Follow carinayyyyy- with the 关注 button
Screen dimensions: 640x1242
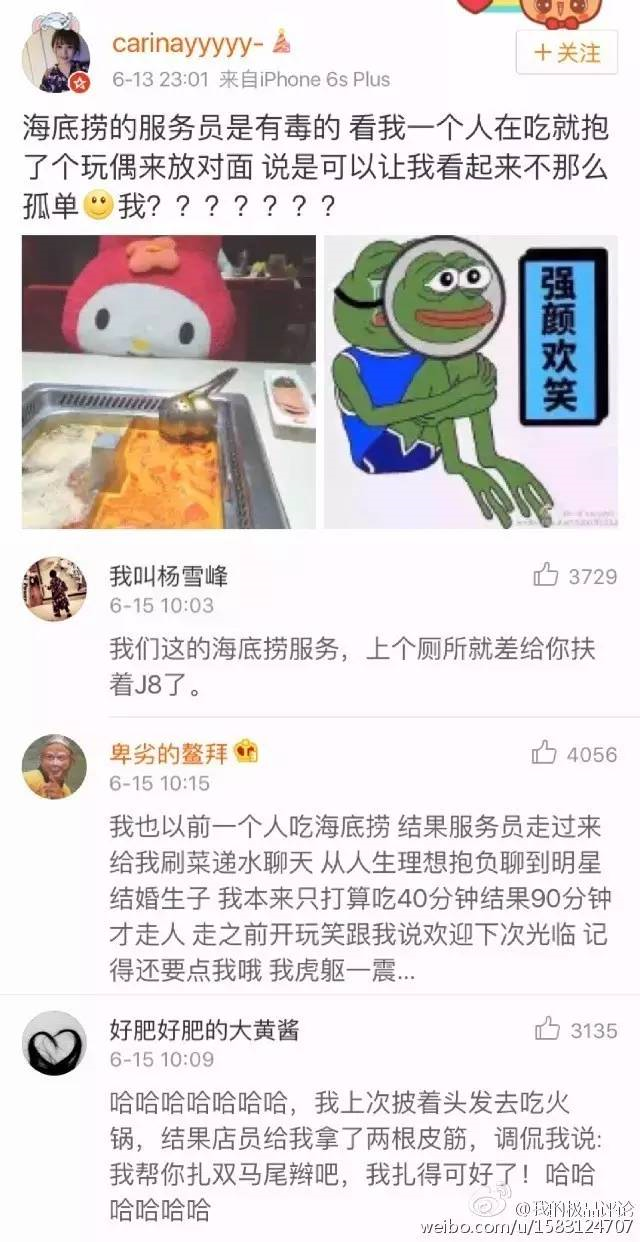[x=567, y=52]
